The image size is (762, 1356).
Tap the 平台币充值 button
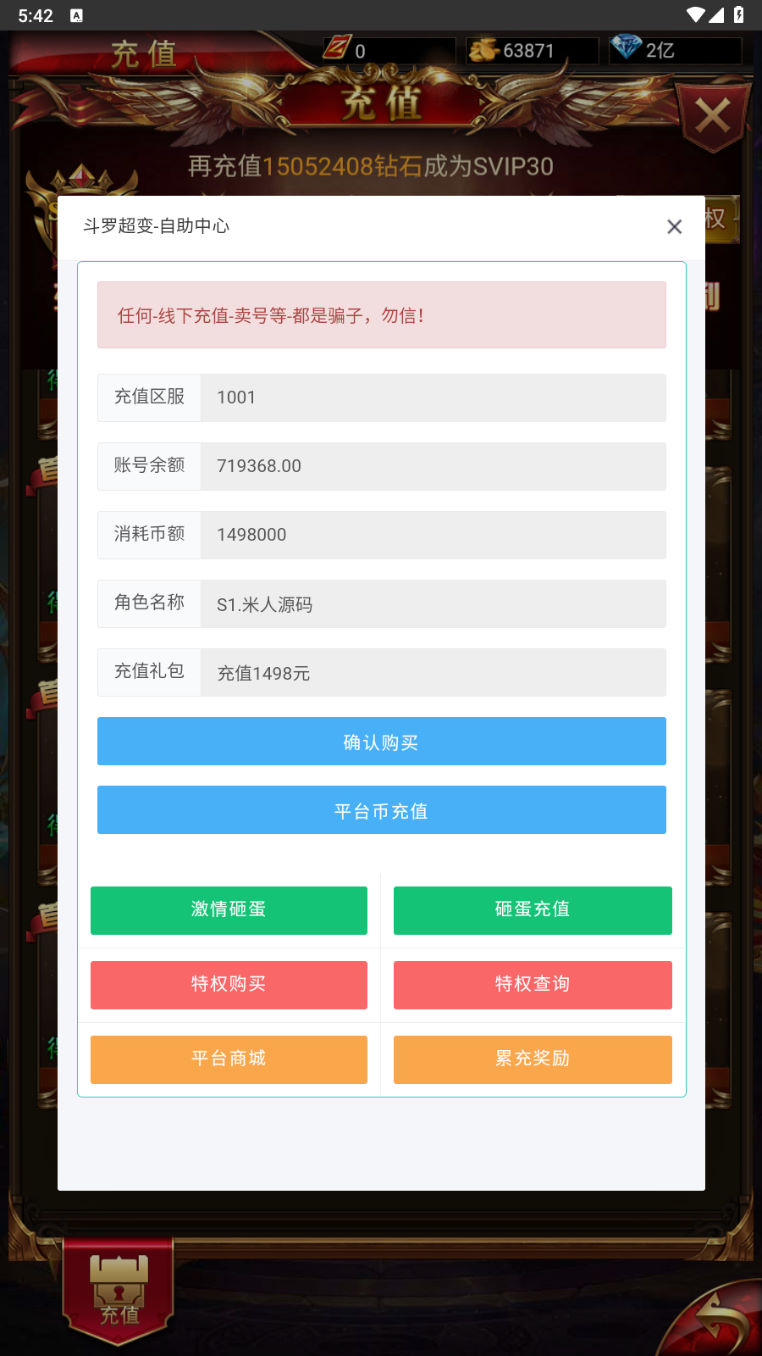pyautogui.click(x=381, y=810)
